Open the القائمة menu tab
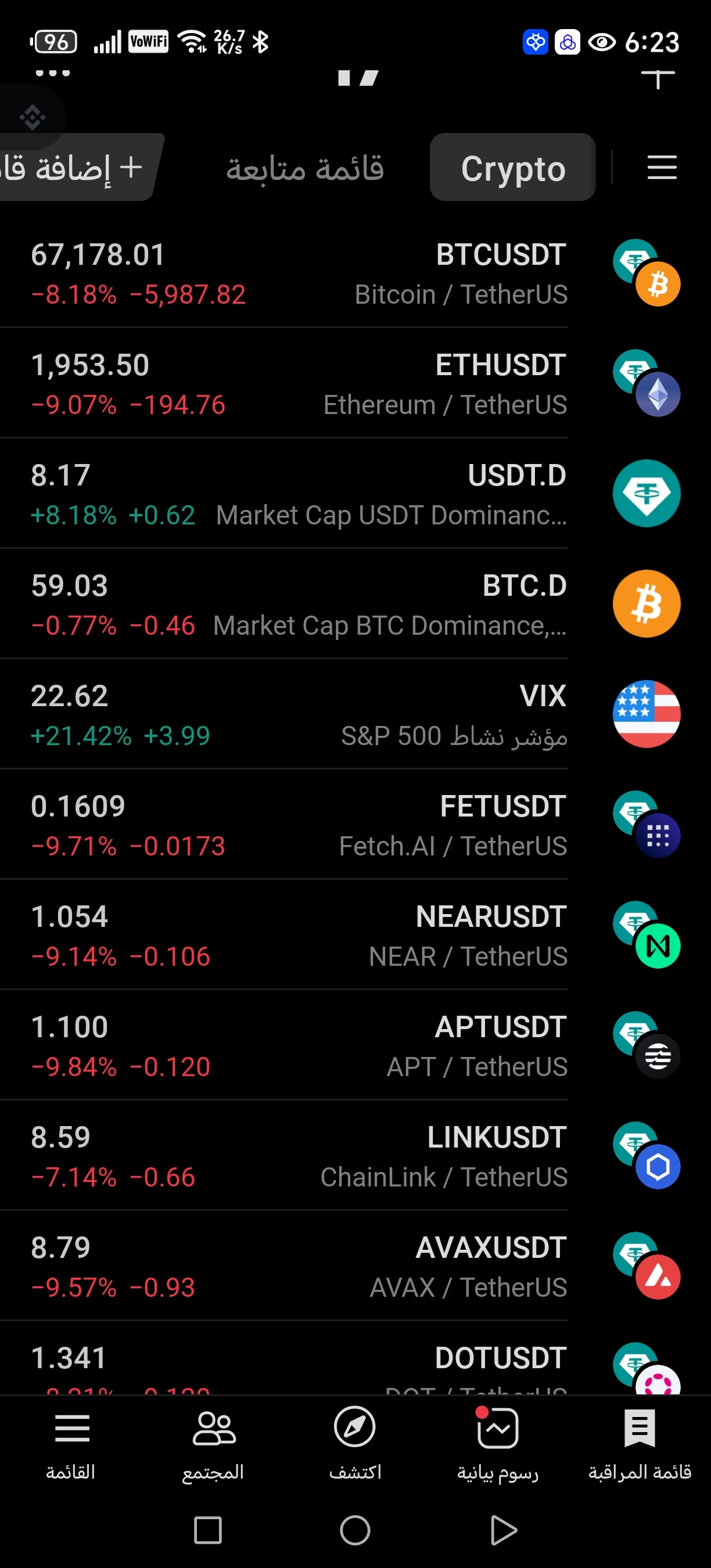This screenshot has width=711, height=1568. (x=71, y=1443)
